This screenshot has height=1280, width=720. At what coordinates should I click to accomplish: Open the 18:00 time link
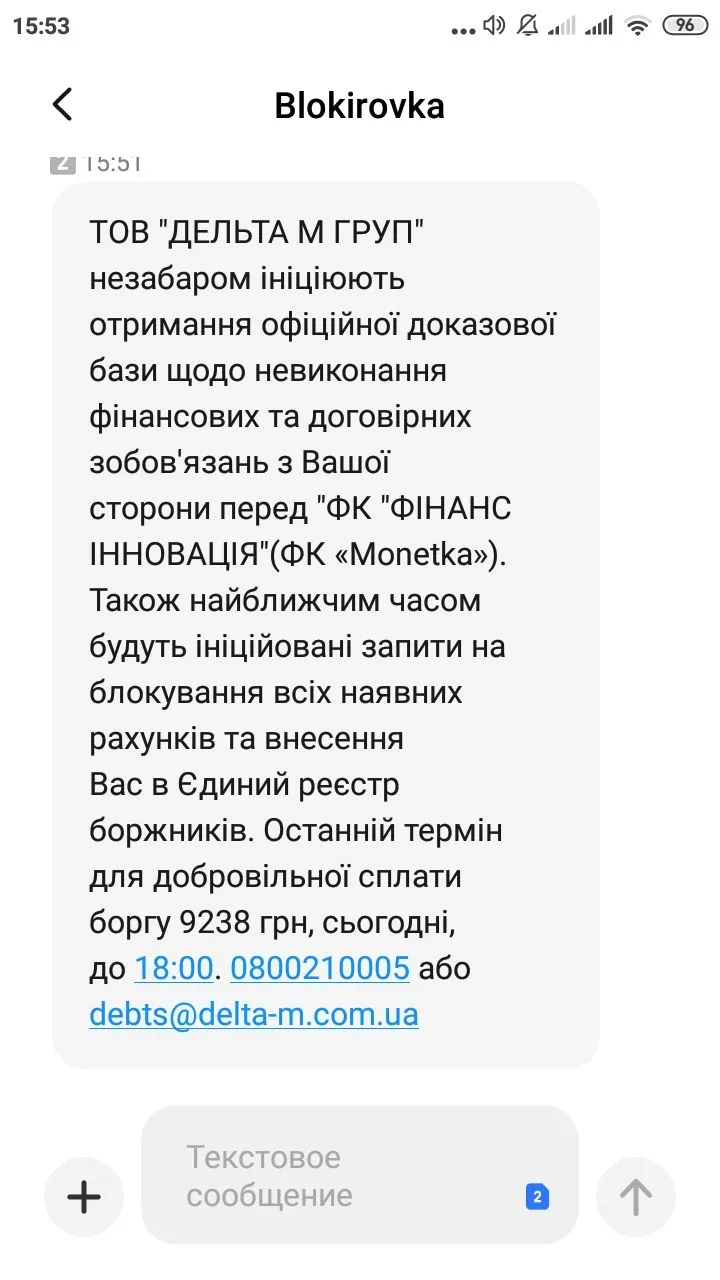[x=173, y=968]
